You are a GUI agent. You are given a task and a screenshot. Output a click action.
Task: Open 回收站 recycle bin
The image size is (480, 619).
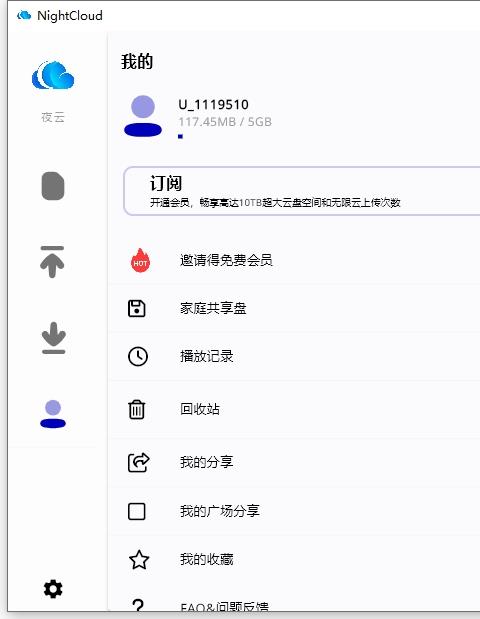tap(294, 409)
